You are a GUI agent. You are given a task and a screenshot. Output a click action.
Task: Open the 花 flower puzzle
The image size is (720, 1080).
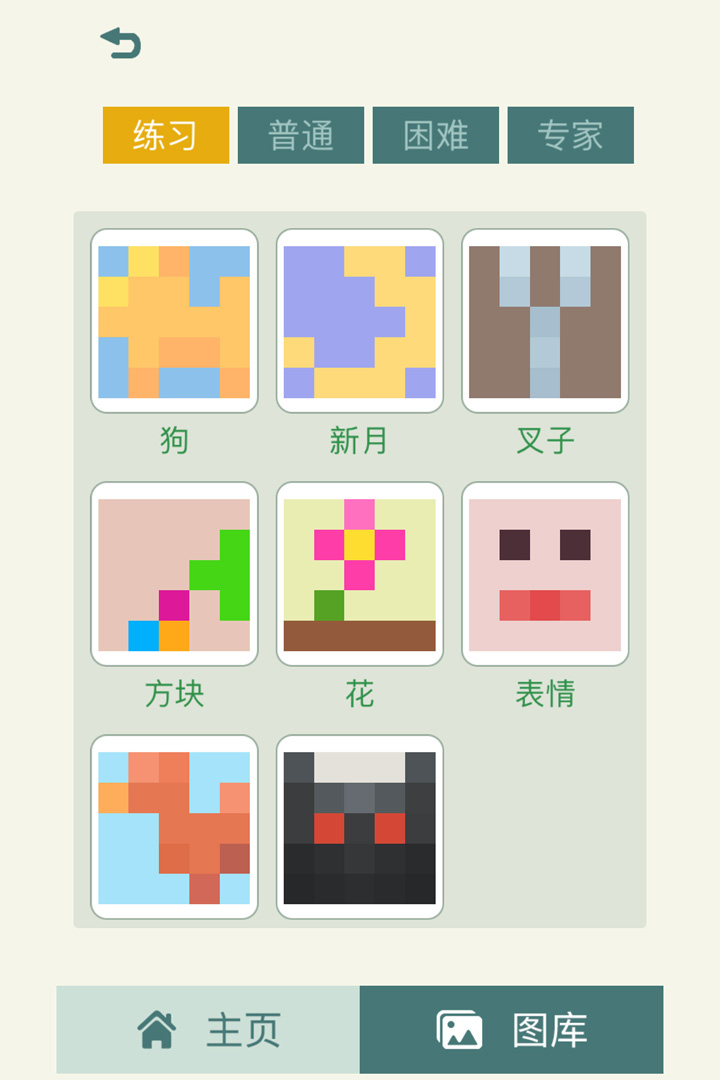click(359, 572)
